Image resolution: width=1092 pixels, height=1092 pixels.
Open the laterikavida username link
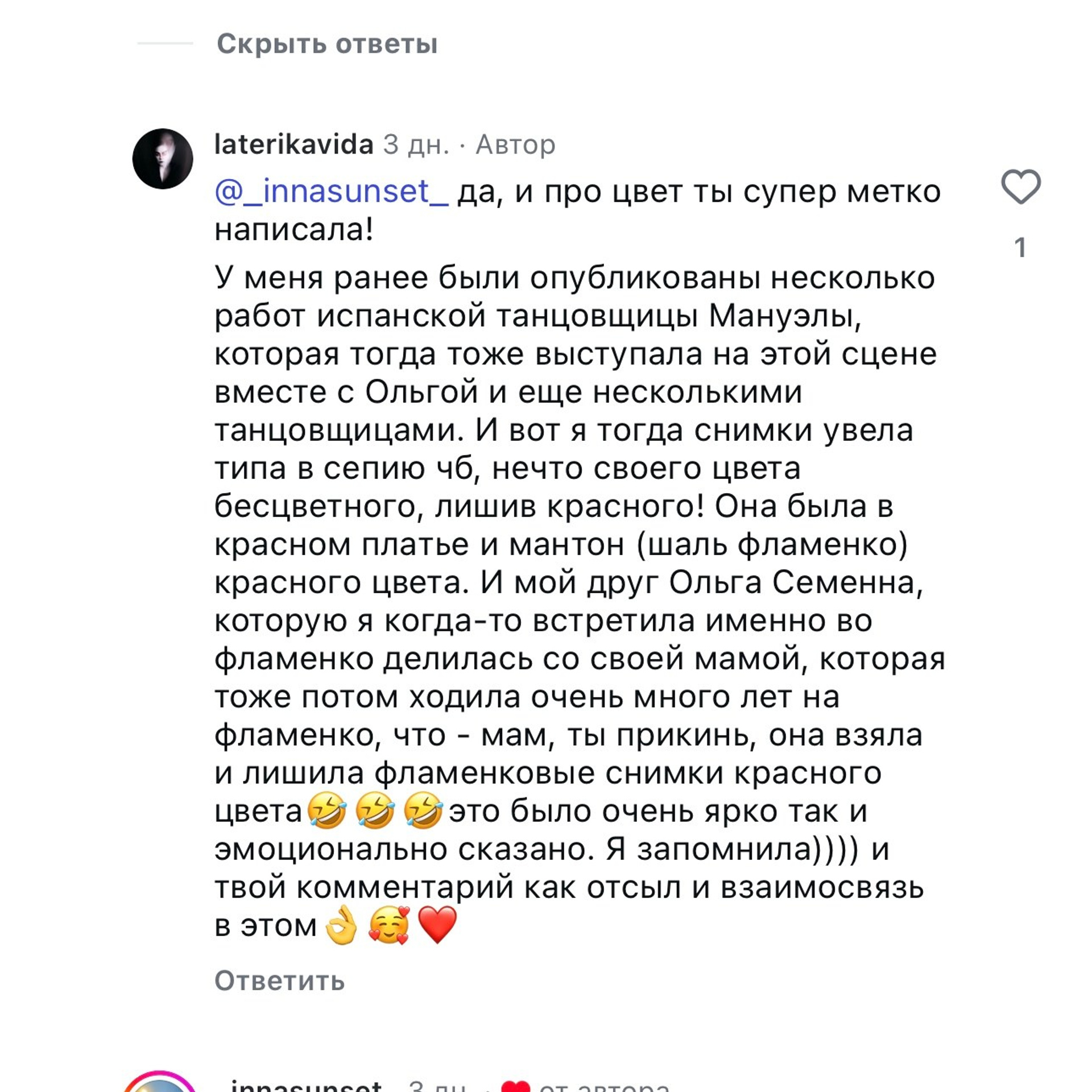[x=293, y=144]
